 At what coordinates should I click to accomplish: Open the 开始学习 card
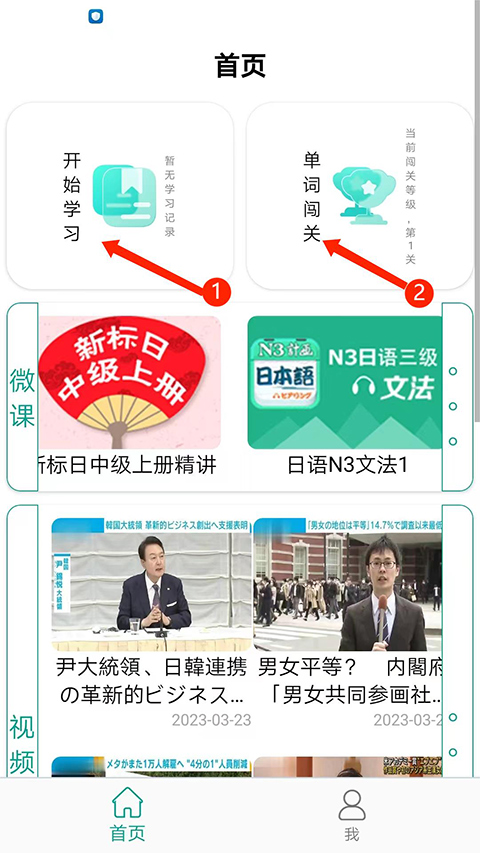point(120,196)
